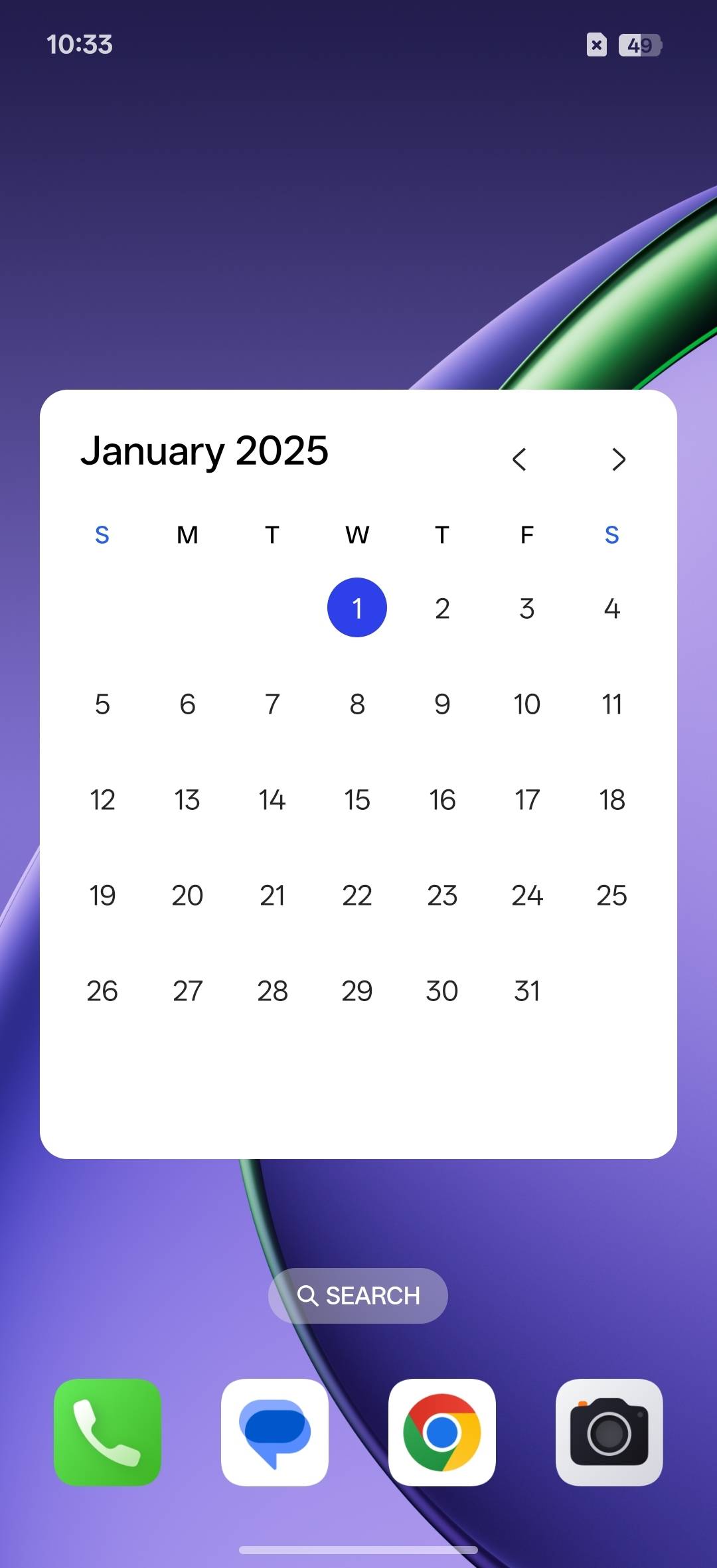Select January 1 on the calendar
Image resolution: width=717 pixels, height=1568 pixels.
(x=357, y=607)
